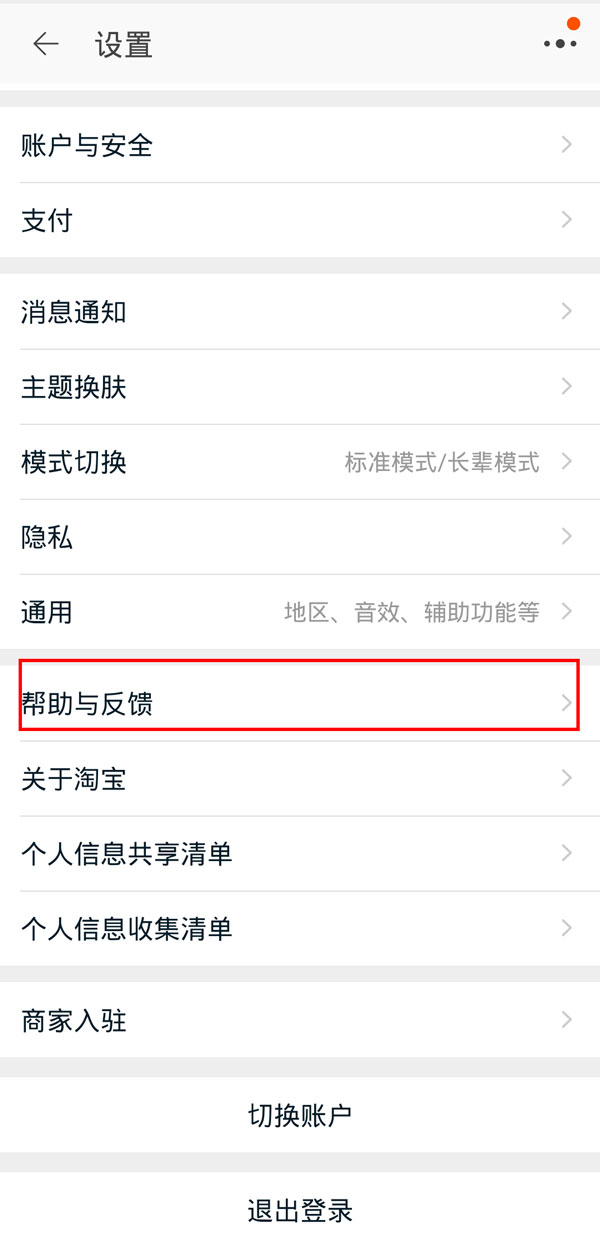Open 个人信息共享清单
Viewport: 600px width, 1247px height.
point(300,854)
